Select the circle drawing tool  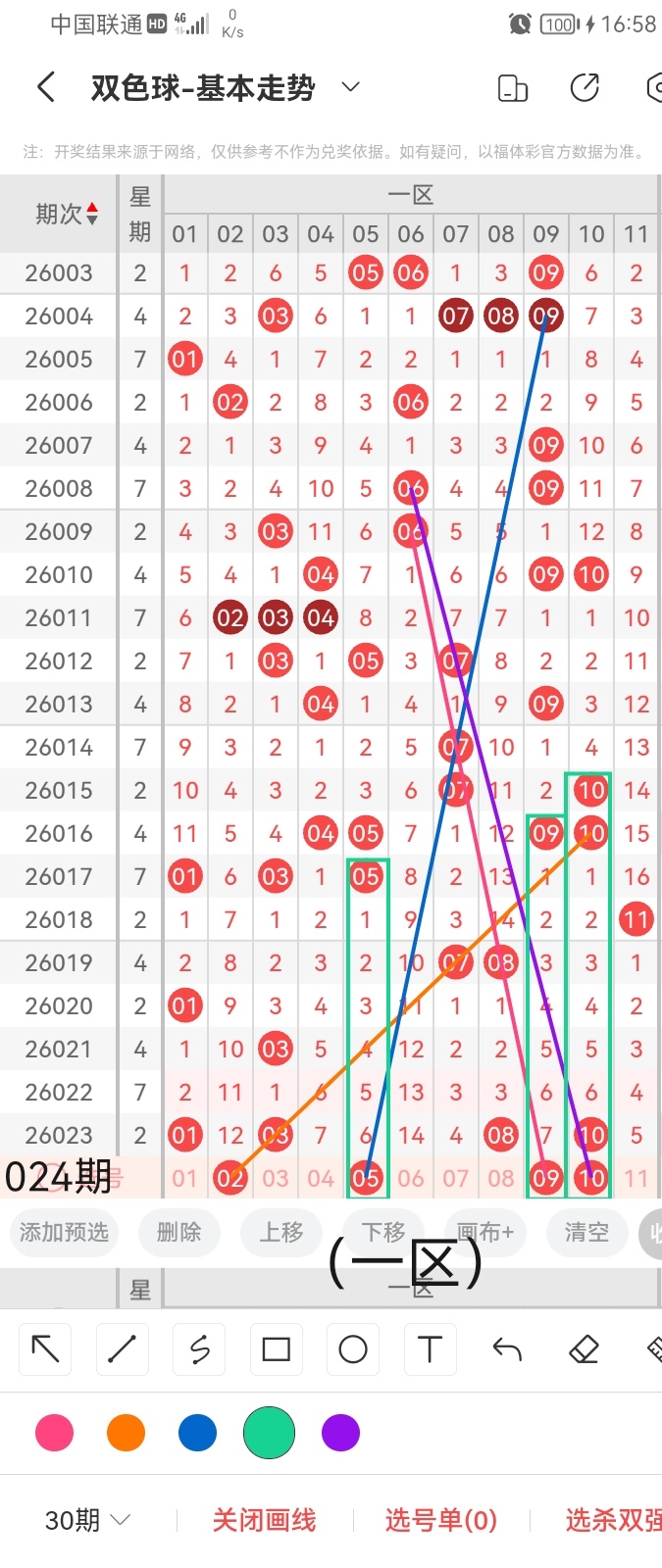point(353,1349)
